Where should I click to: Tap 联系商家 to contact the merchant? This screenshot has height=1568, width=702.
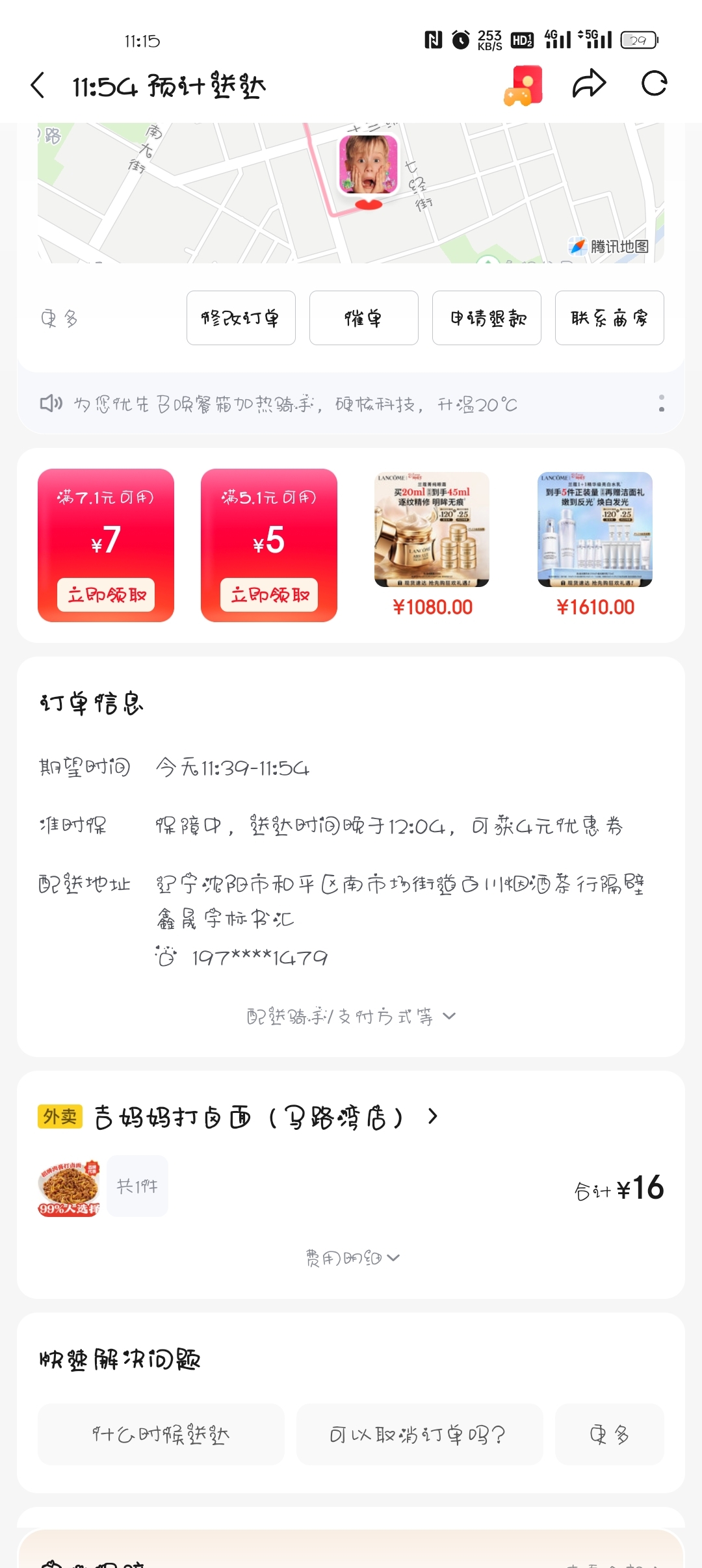pos(609,318)
